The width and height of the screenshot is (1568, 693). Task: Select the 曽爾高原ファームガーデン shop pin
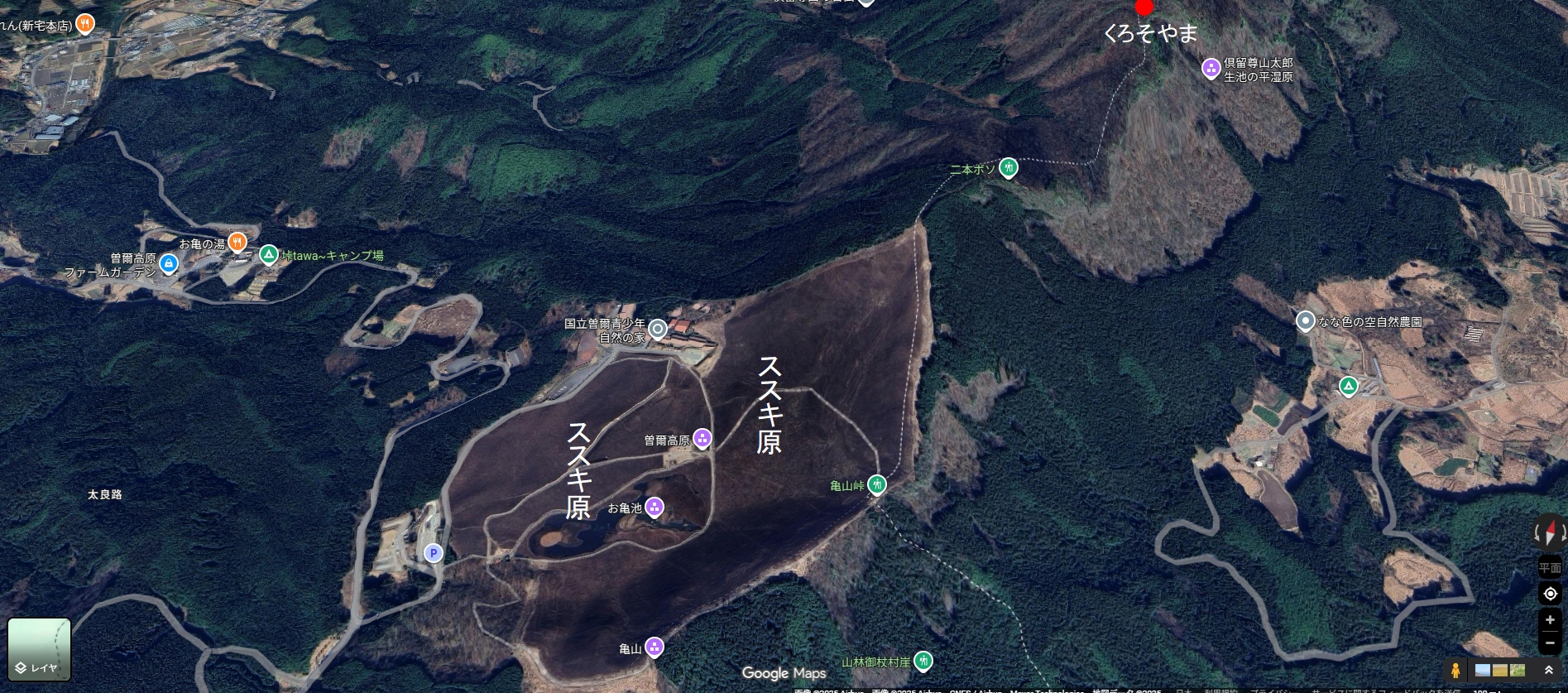[x=169, y=264]
